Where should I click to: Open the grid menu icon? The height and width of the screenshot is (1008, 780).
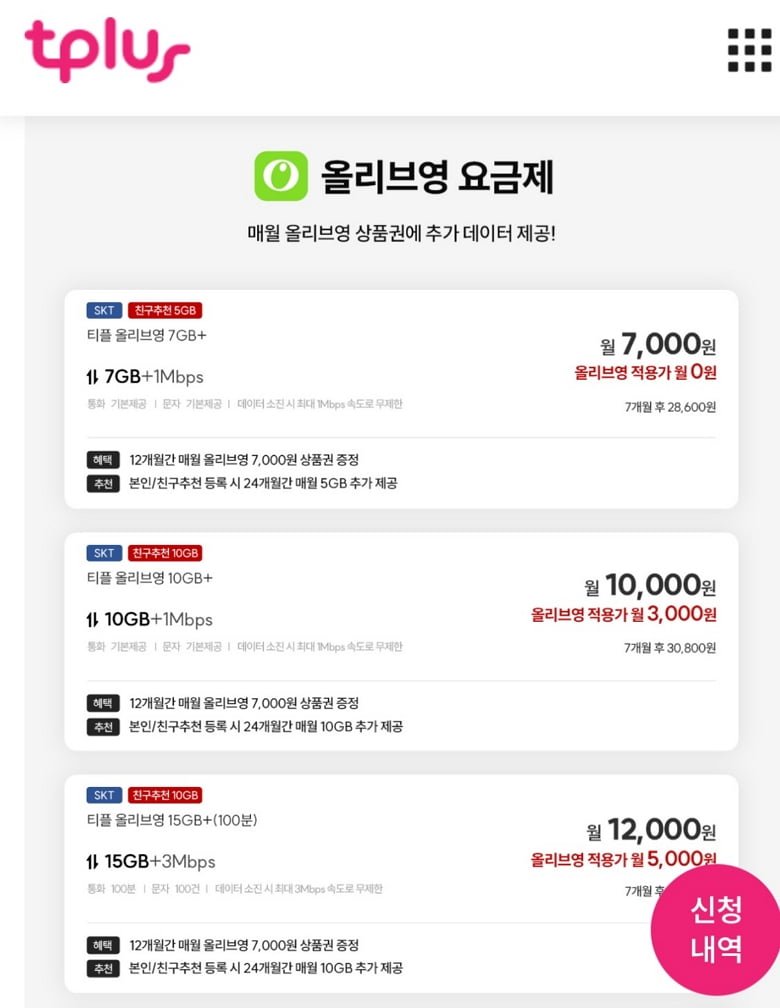tap(749, 50)
